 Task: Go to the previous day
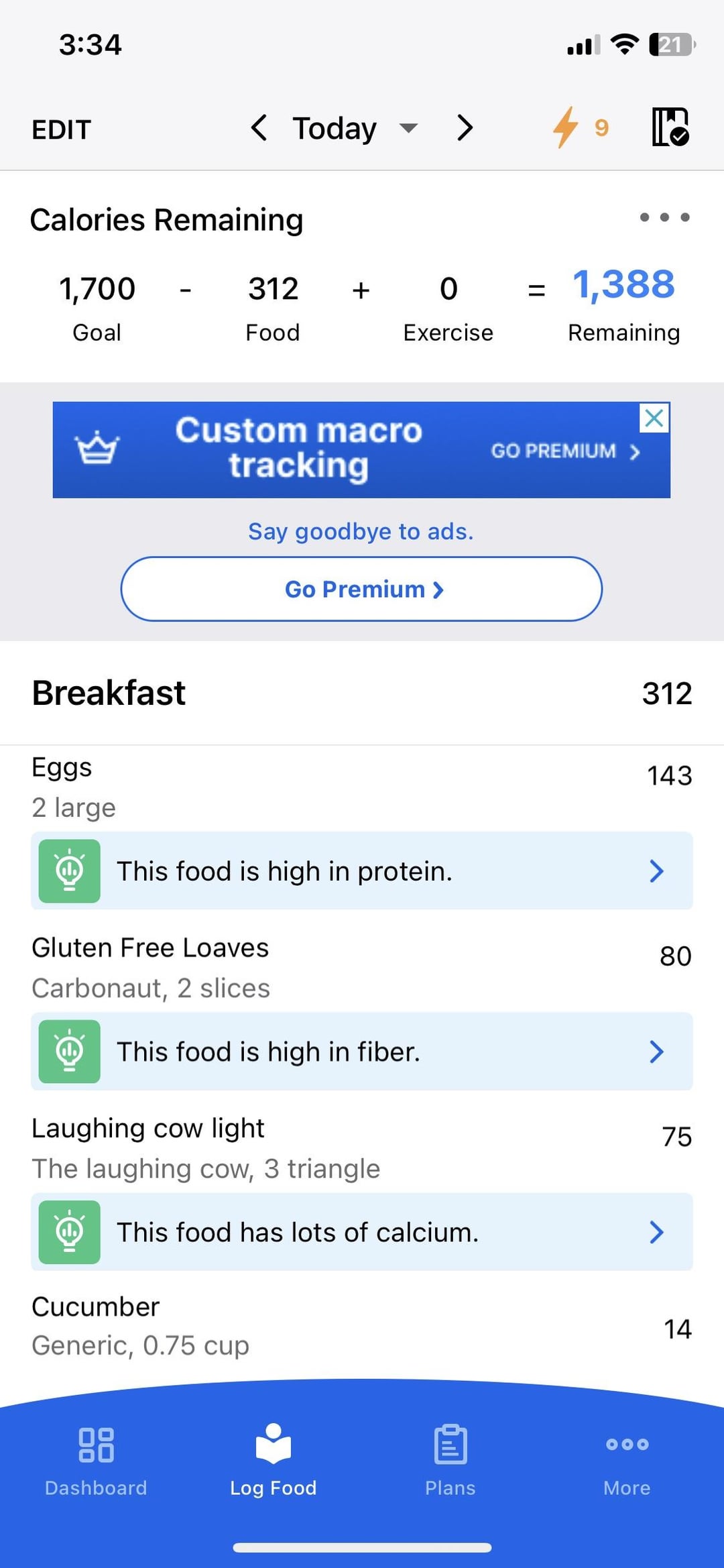click(x=259, y=127)
